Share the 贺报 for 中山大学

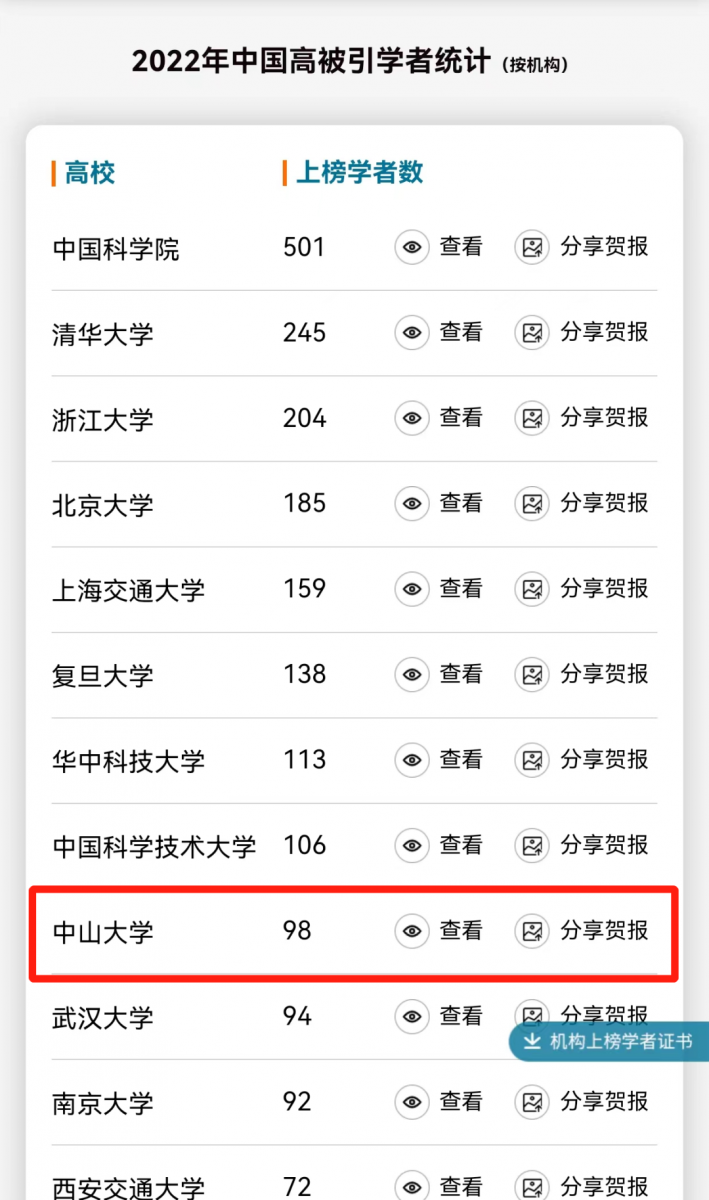click(x=582, y=931)
